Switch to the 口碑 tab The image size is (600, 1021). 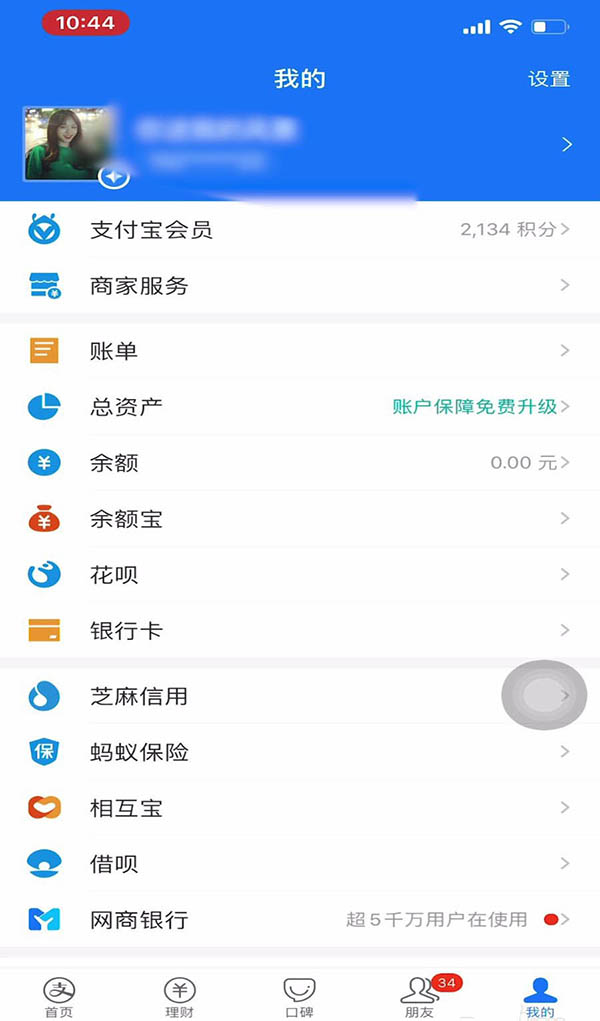(299, 996)
